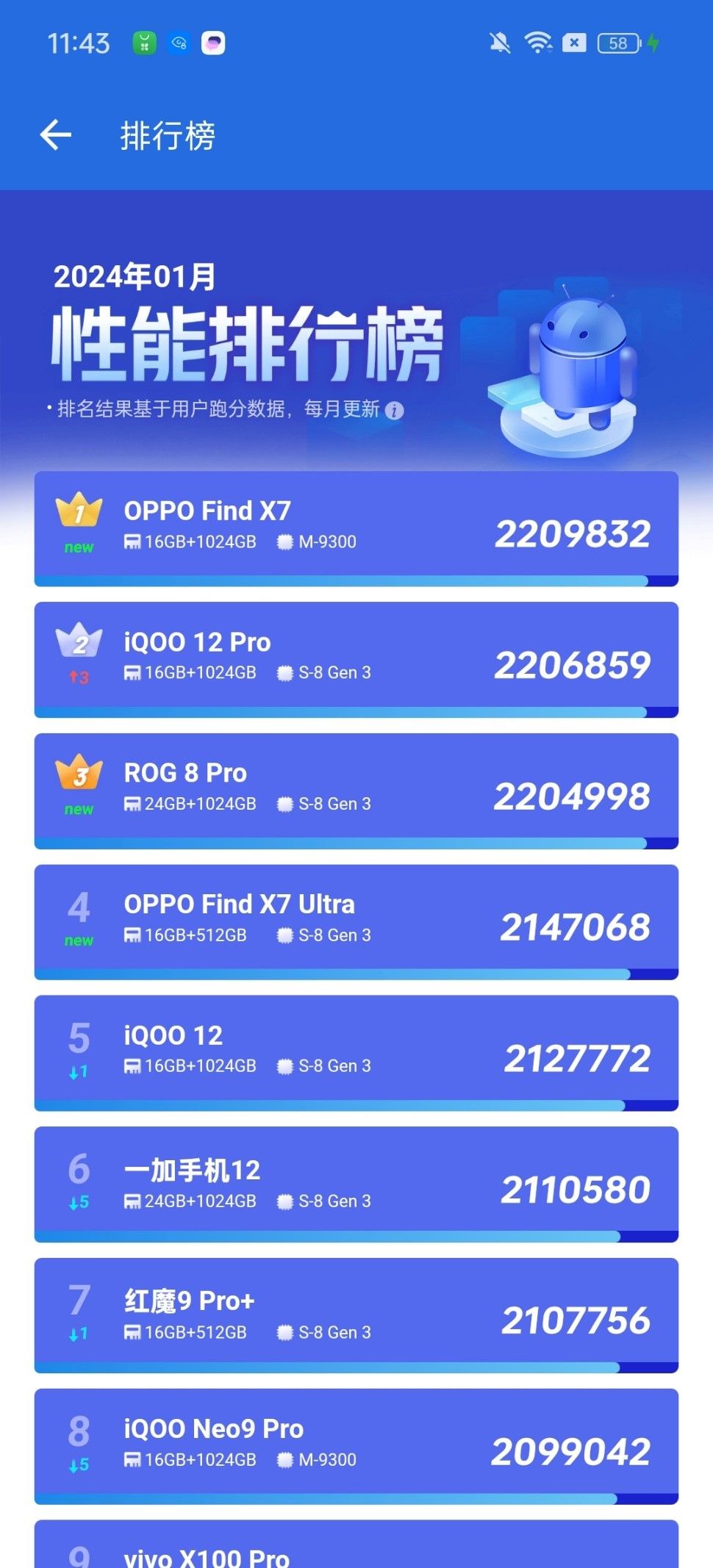Go back from the 排行榜 page
713x1568 pixels.
click(56, 136)
